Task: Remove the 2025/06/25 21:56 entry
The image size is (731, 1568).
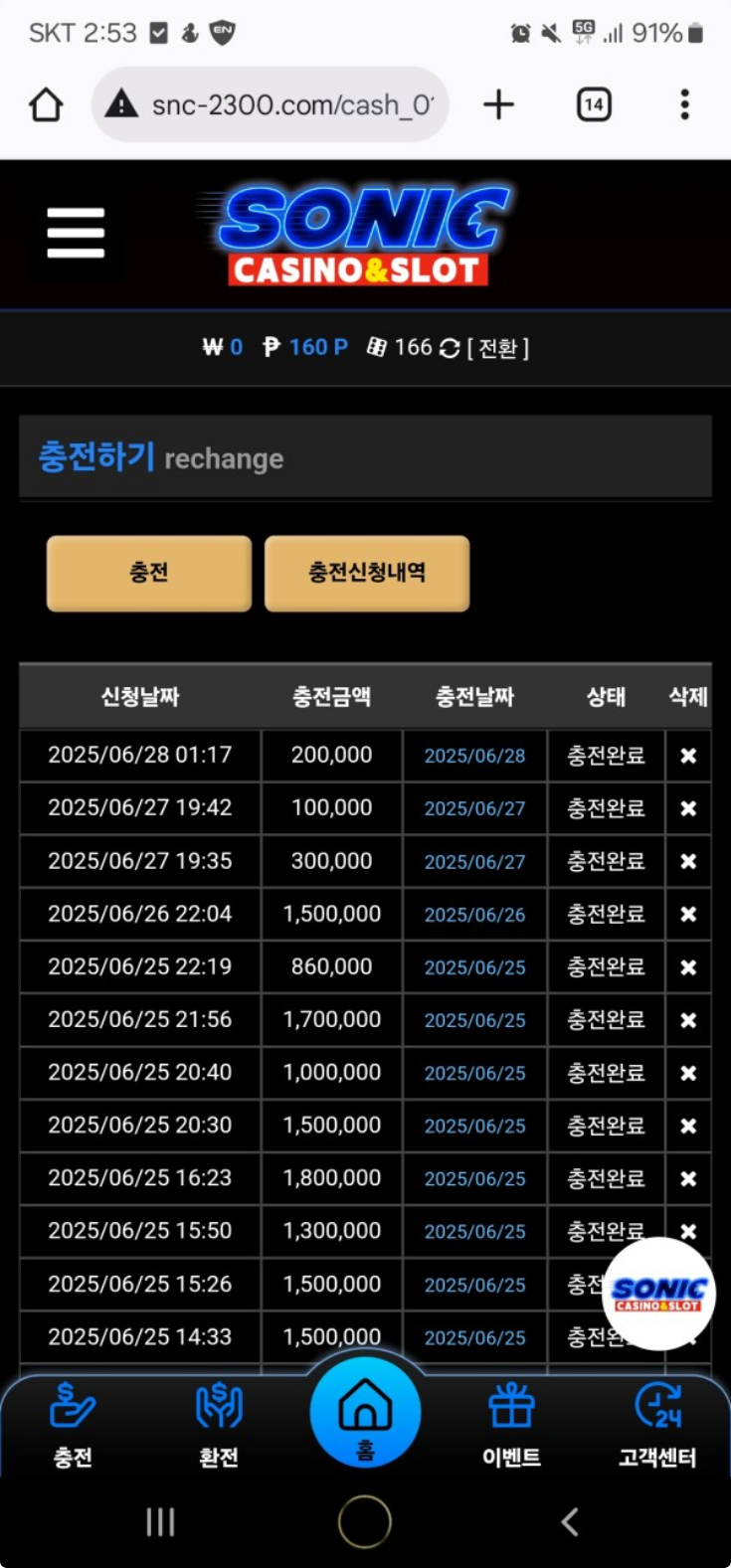Action: [688, 1020]
